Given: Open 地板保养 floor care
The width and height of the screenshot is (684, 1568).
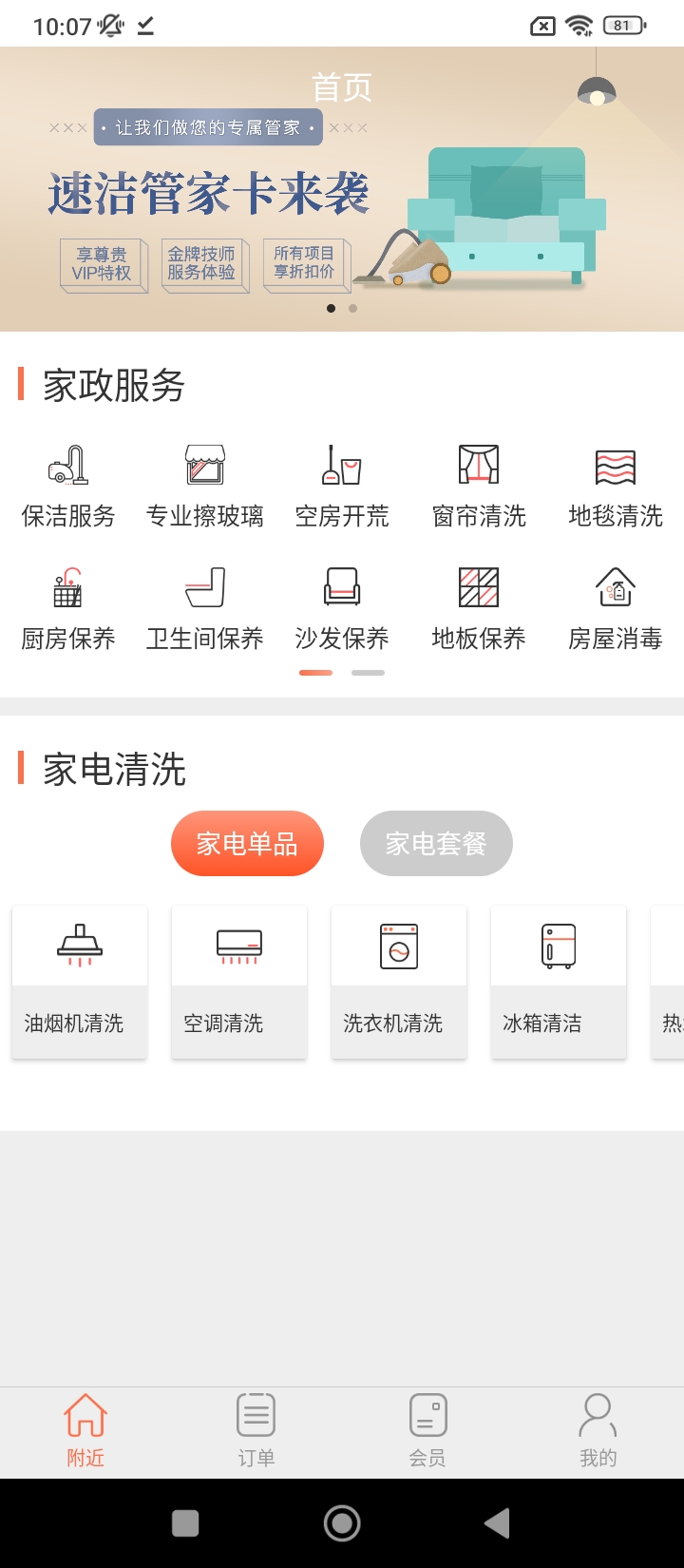Looking at the screenshot, I should click(x=479, y=608).
